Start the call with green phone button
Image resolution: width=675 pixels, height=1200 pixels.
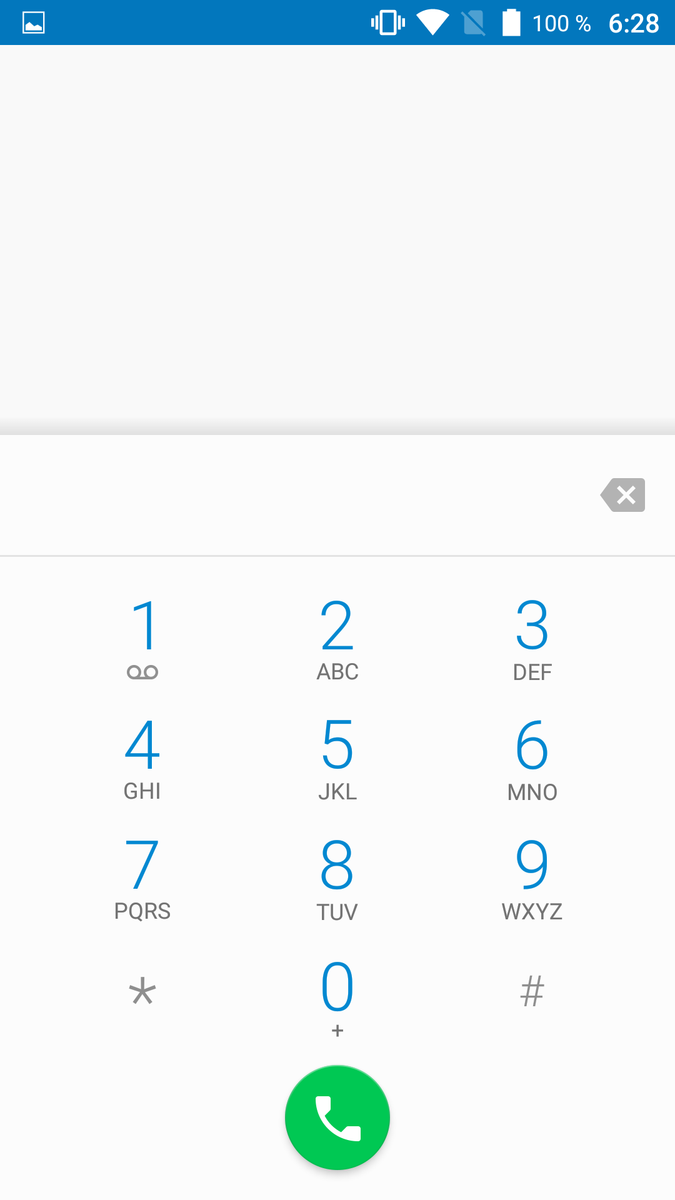click(x=337, y=1118)
